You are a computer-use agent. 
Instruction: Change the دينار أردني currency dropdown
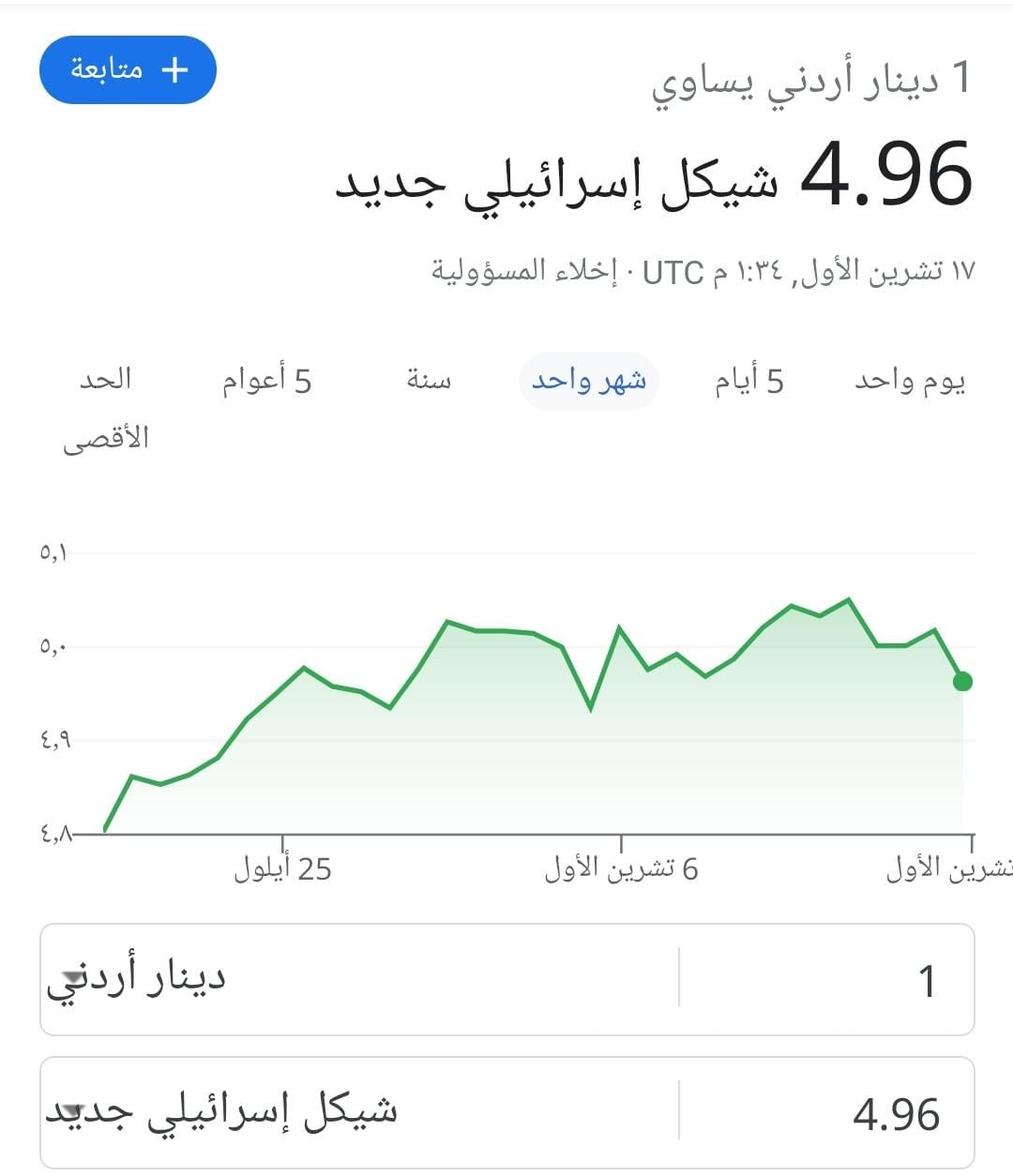(x=356, y=980)
